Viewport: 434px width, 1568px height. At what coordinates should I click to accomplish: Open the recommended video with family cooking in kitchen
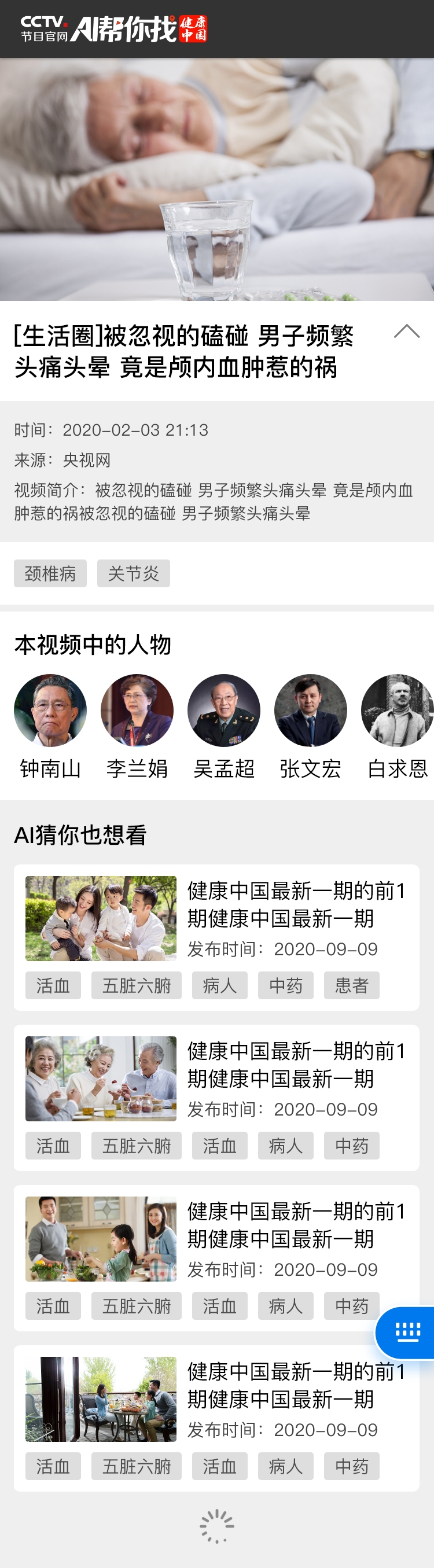[101, 1239]
